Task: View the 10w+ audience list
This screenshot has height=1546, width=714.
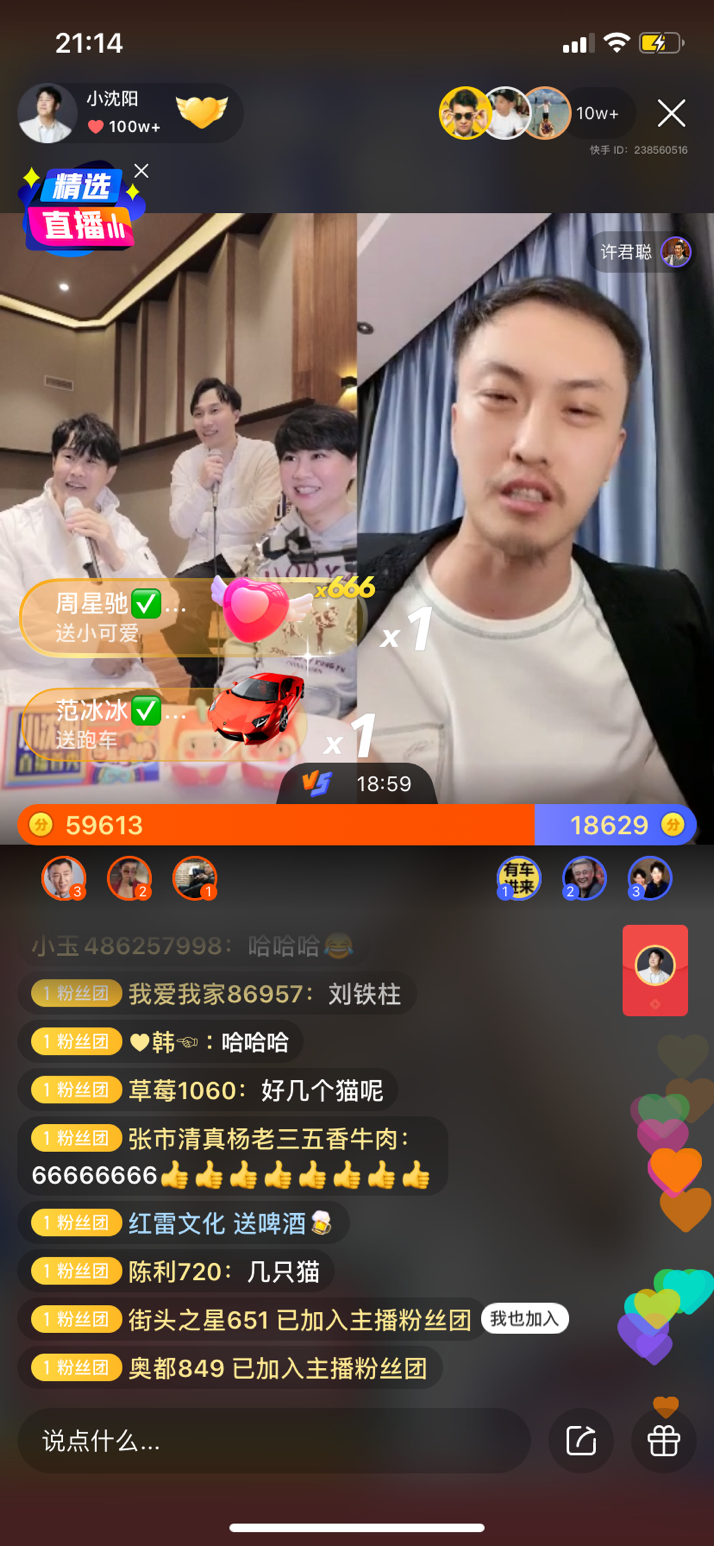Action: pyautogui.click(x=597, y=113)
